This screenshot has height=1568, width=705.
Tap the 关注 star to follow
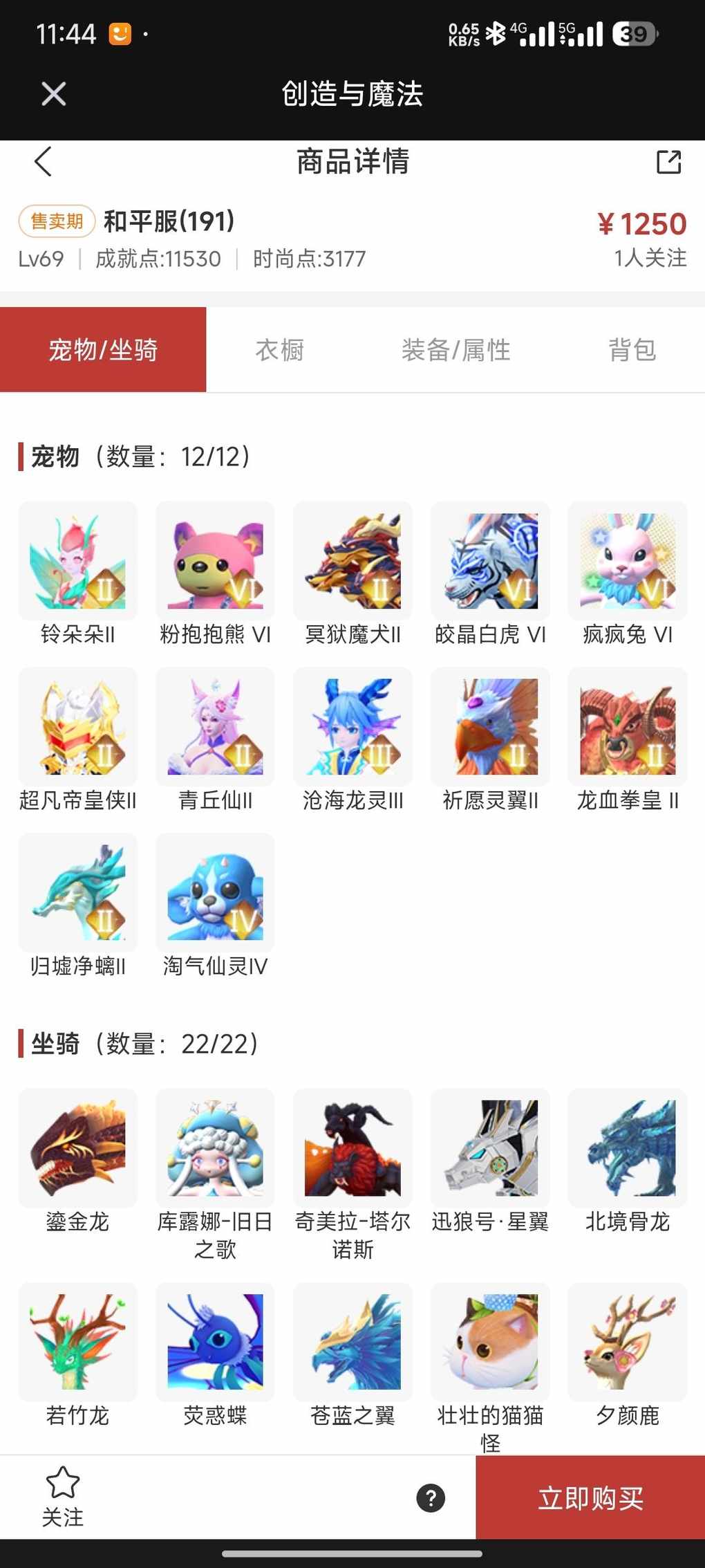63,1497
